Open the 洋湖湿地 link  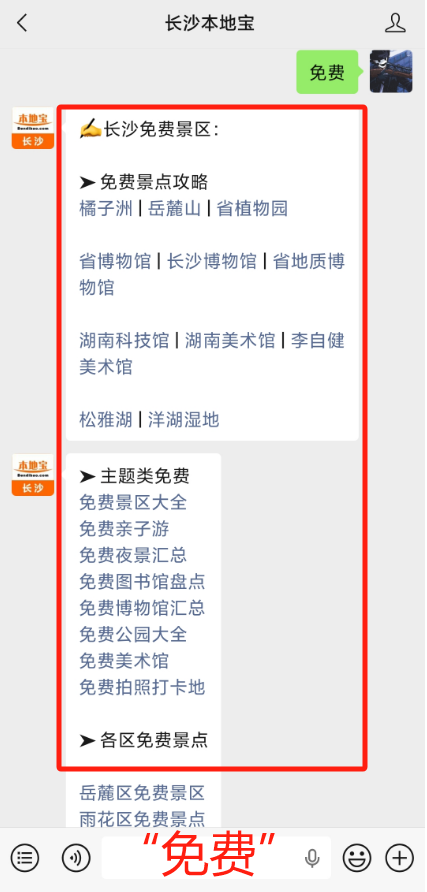point(184,420)
